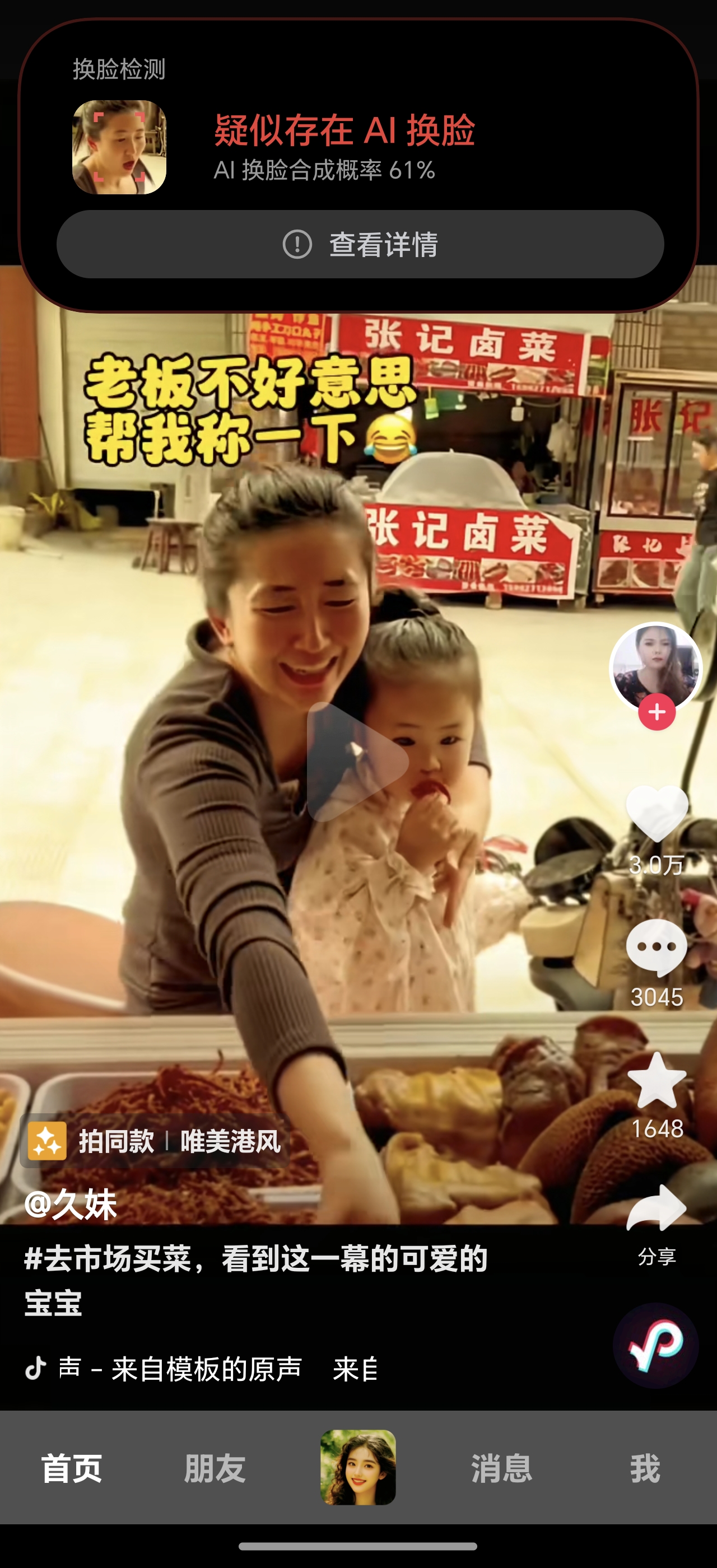
Task: Open the detected face thumbnail
Action: tap(119, 147)
